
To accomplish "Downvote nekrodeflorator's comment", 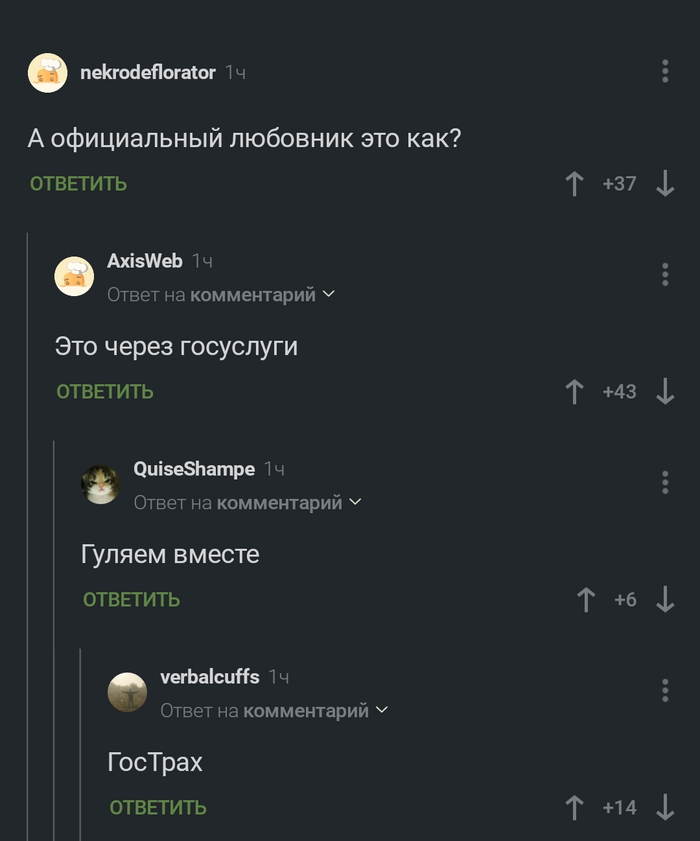I will click(665, 184).
